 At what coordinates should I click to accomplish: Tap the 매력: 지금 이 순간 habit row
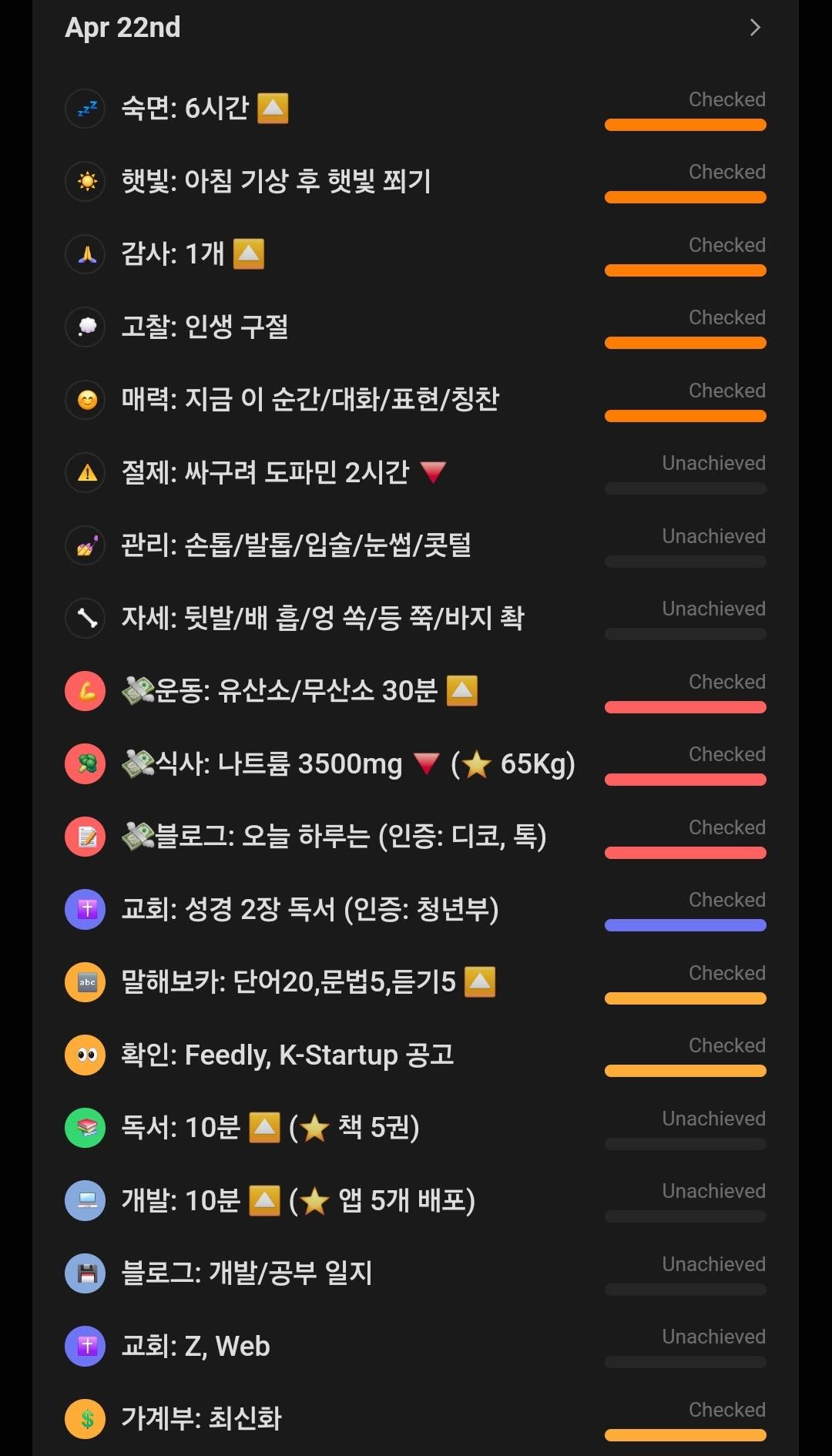(310, 400)
